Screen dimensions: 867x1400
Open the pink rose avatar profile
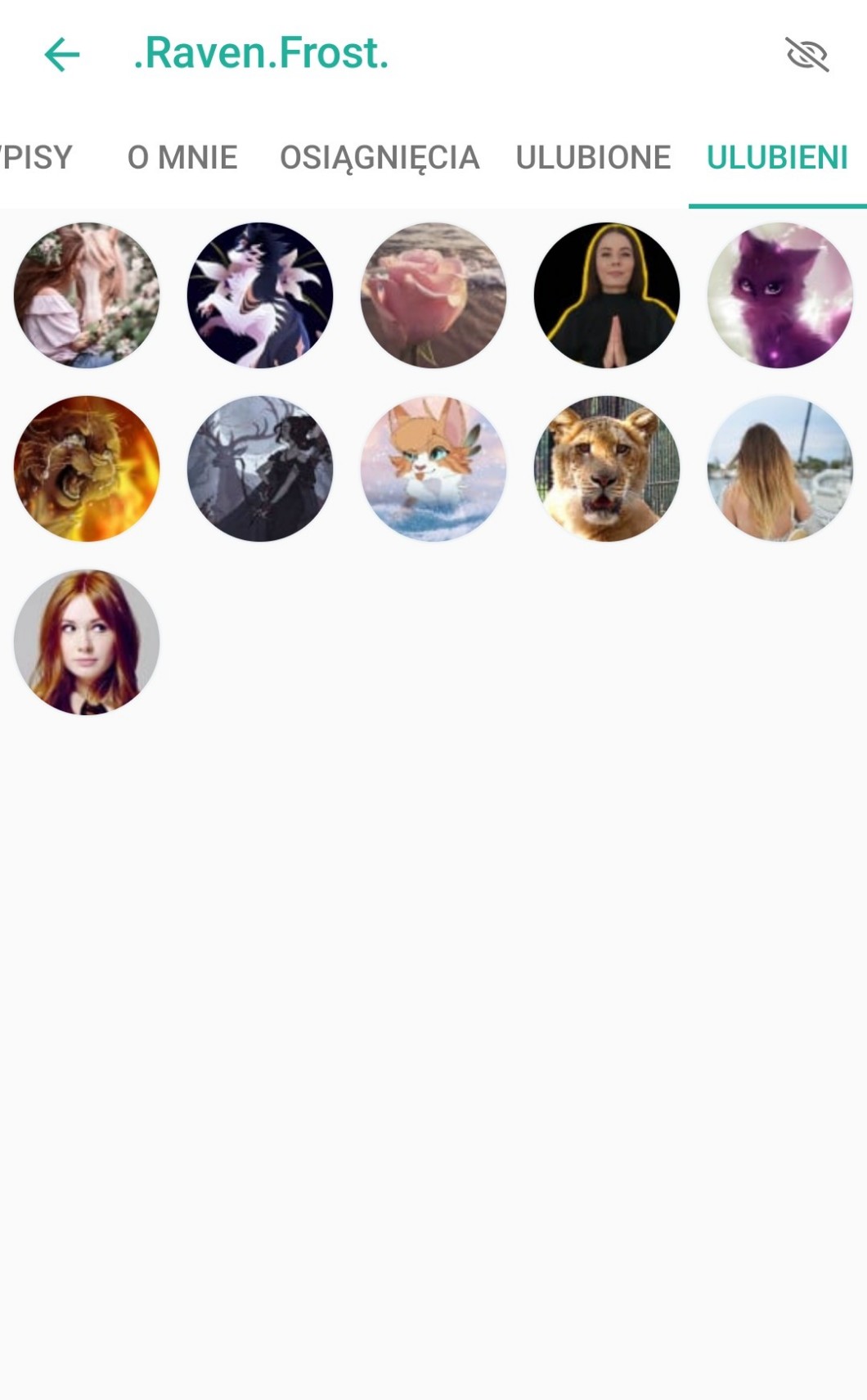(x=433, y=295)
